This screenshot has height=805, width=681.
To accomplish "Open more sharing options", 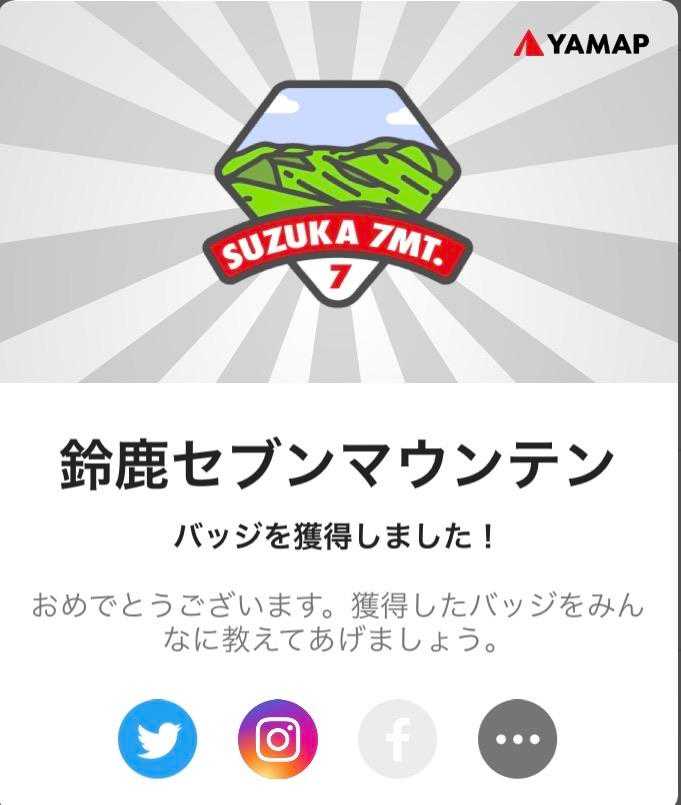I will click(518, 739).
